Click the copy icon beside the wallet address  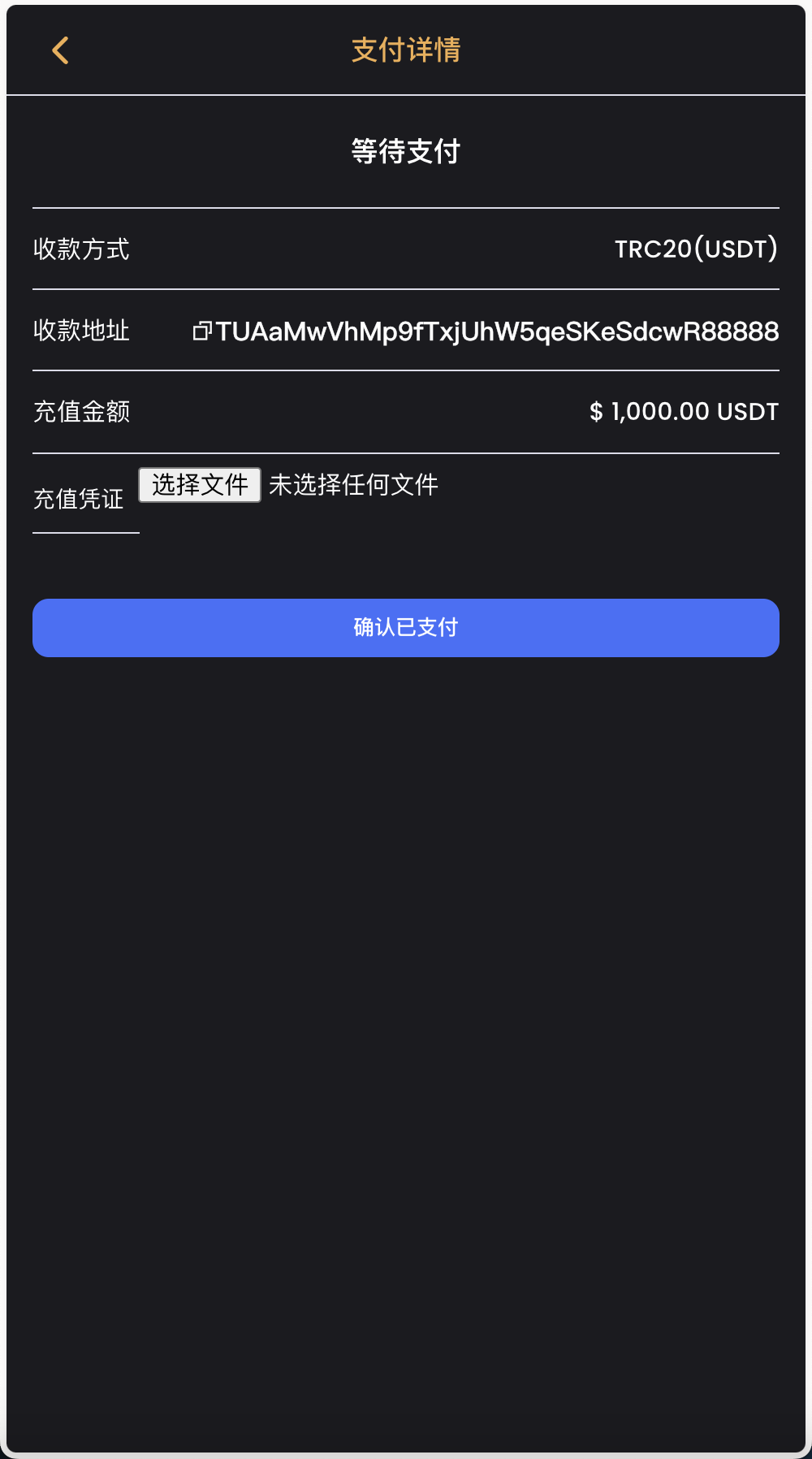click(202, 331)
